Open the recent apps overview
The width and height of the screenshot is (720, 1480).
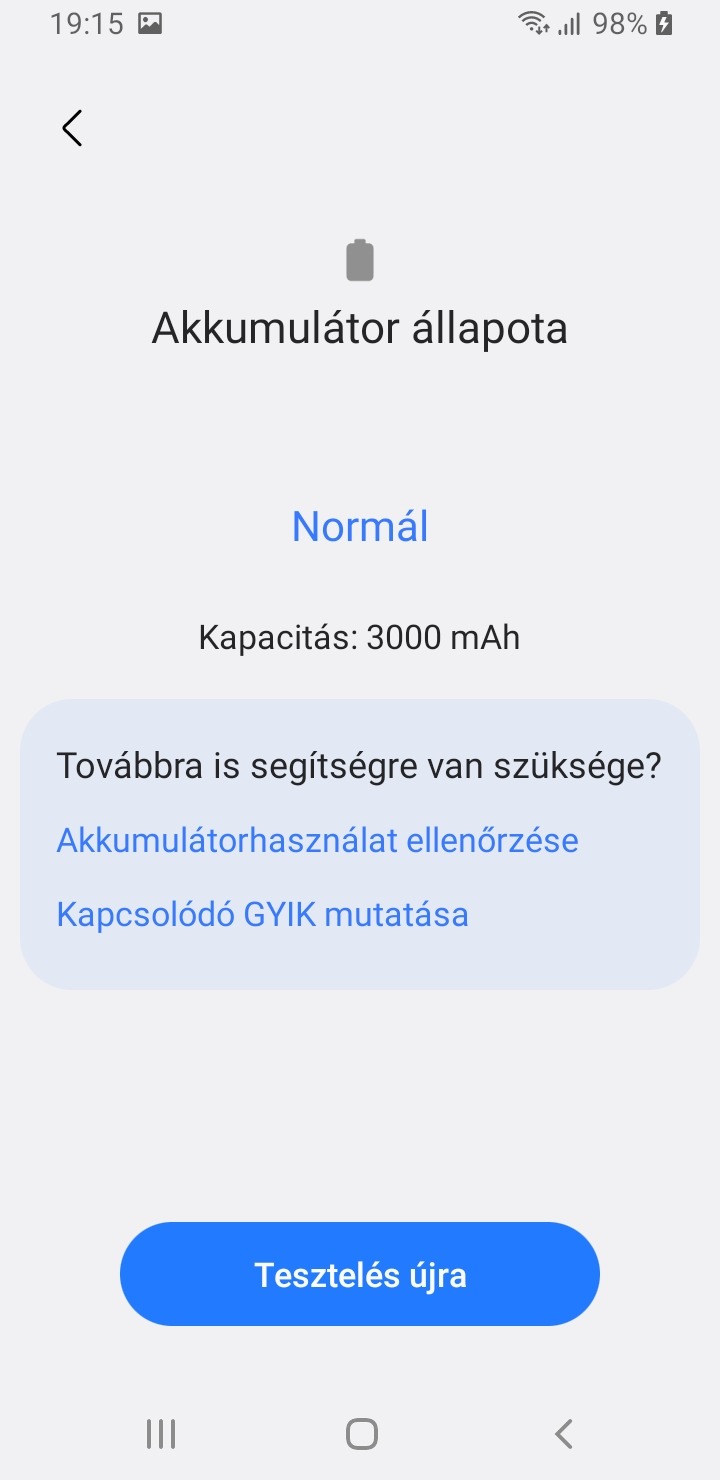161,1434
